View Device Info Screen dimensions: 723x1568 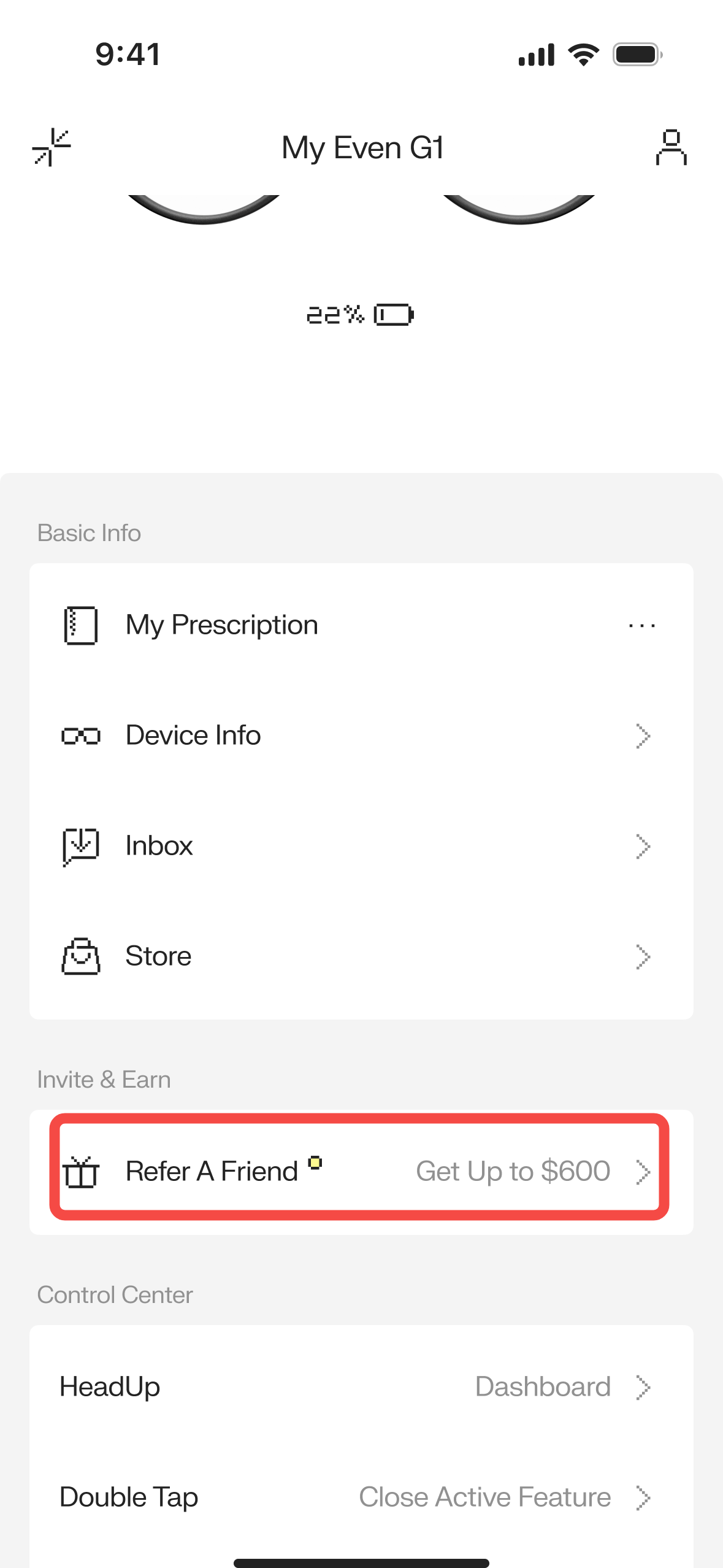tap(361, 736)
